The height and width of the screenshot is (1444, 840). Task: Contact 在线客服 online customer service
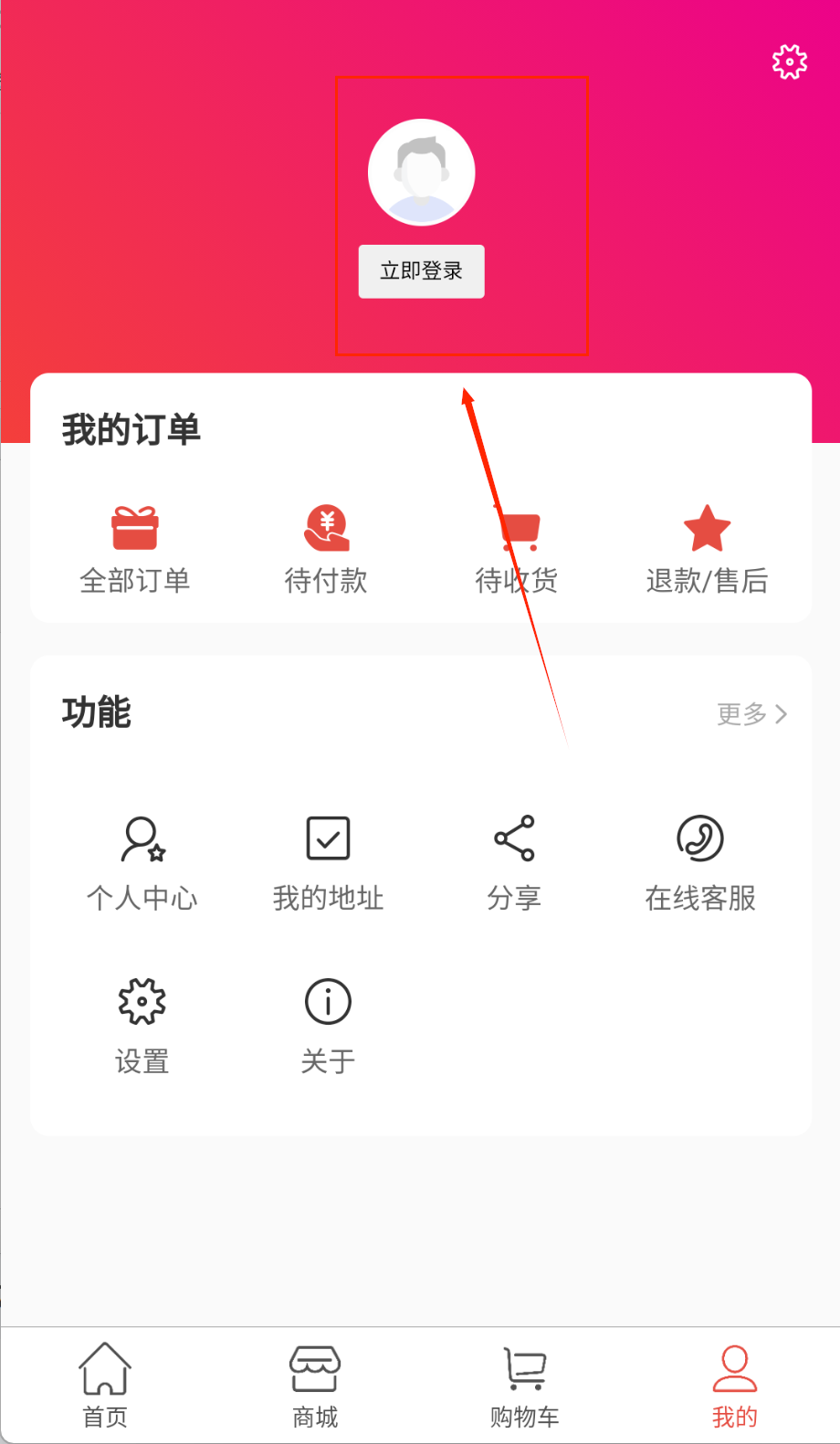700,862
